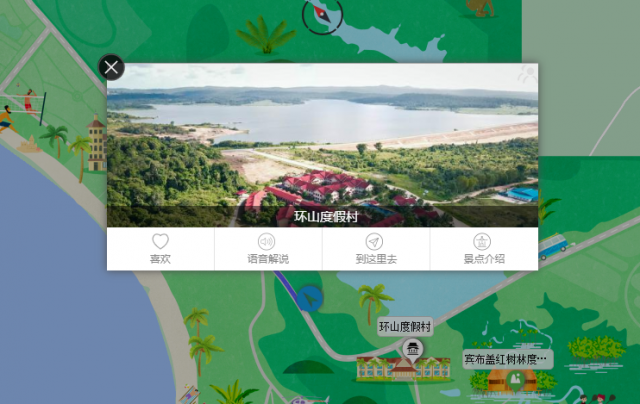Open the 景点介绍 attraction introduction
The image size is (640, 404).
point(483,248)
